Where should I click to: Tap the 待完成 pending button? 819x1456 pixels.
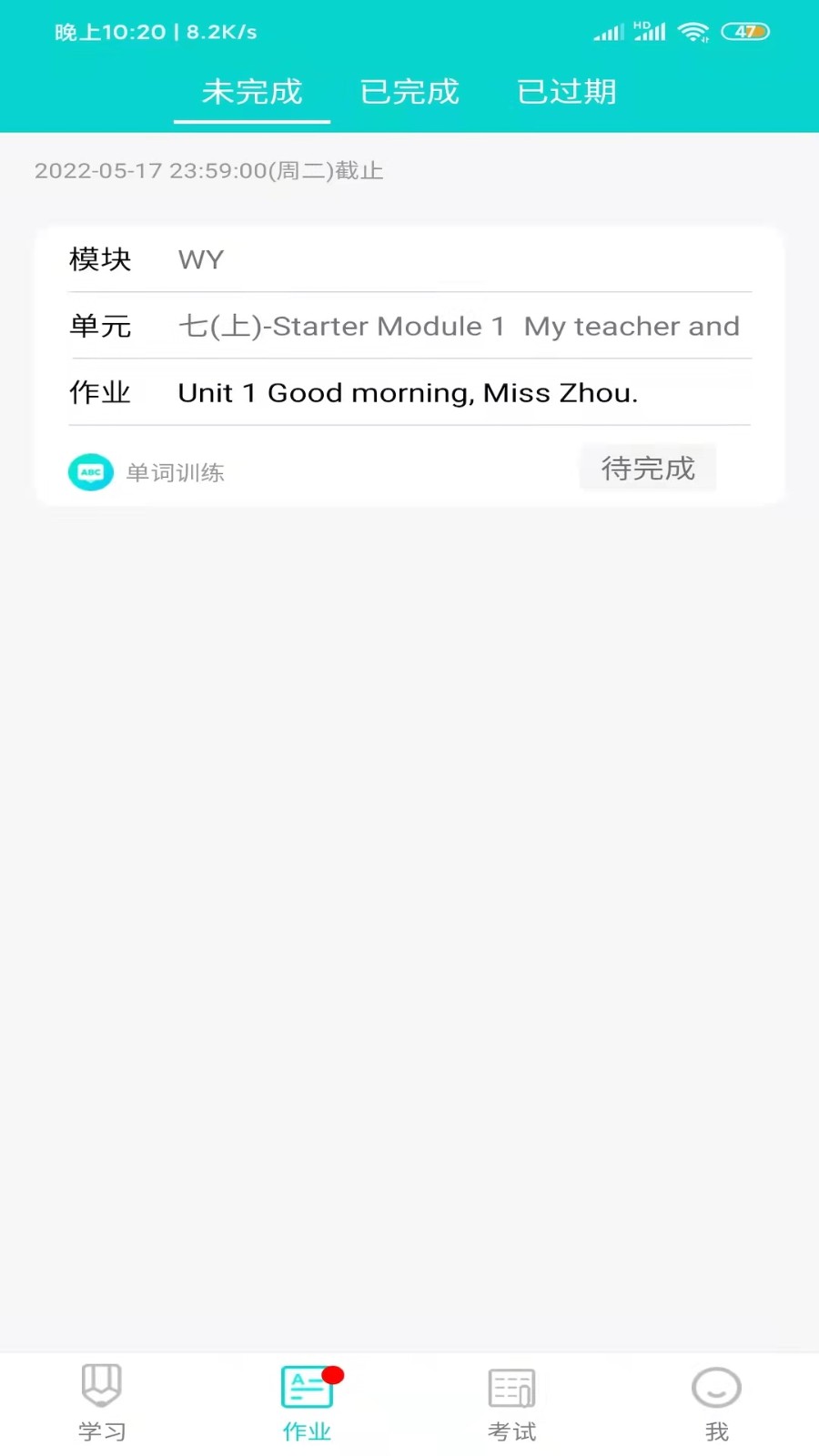(647, 468)
